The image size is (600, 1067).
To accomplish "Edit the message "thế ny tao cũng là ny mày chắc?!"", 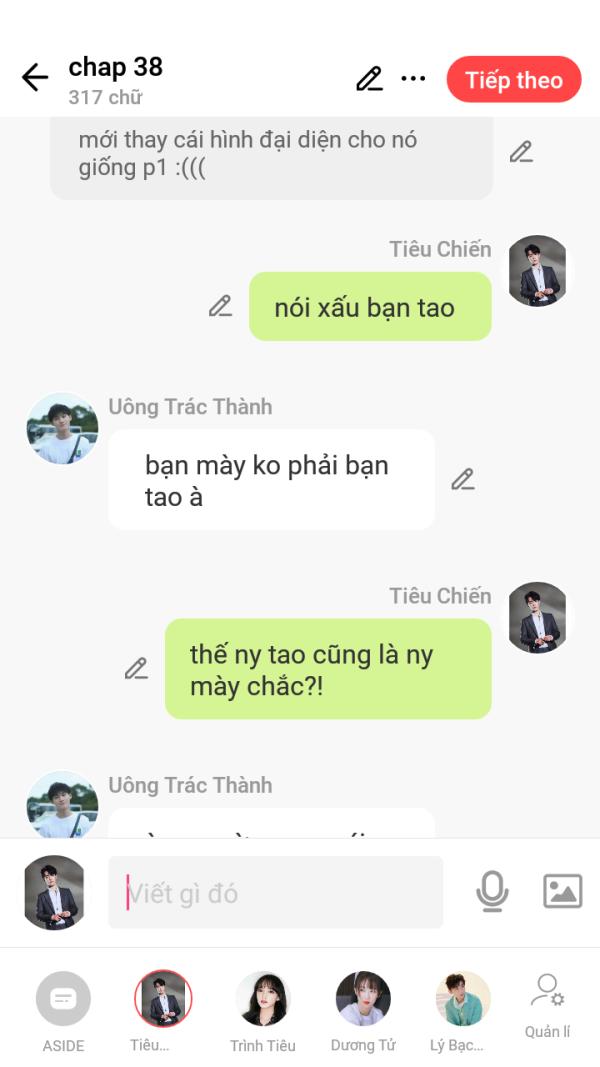I will (x=136, y=669).
